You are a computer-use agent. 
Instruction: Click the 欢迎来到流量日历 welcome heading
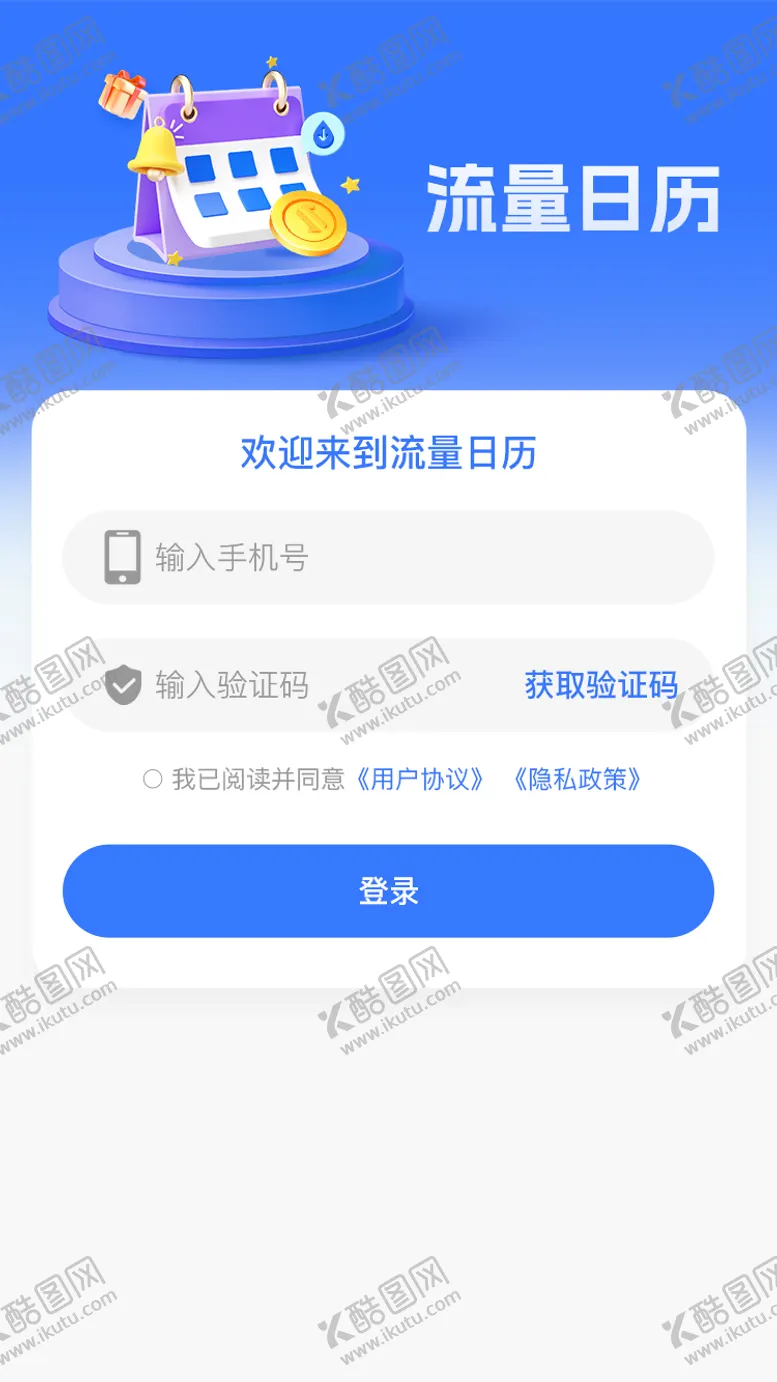tap(388, 452)
